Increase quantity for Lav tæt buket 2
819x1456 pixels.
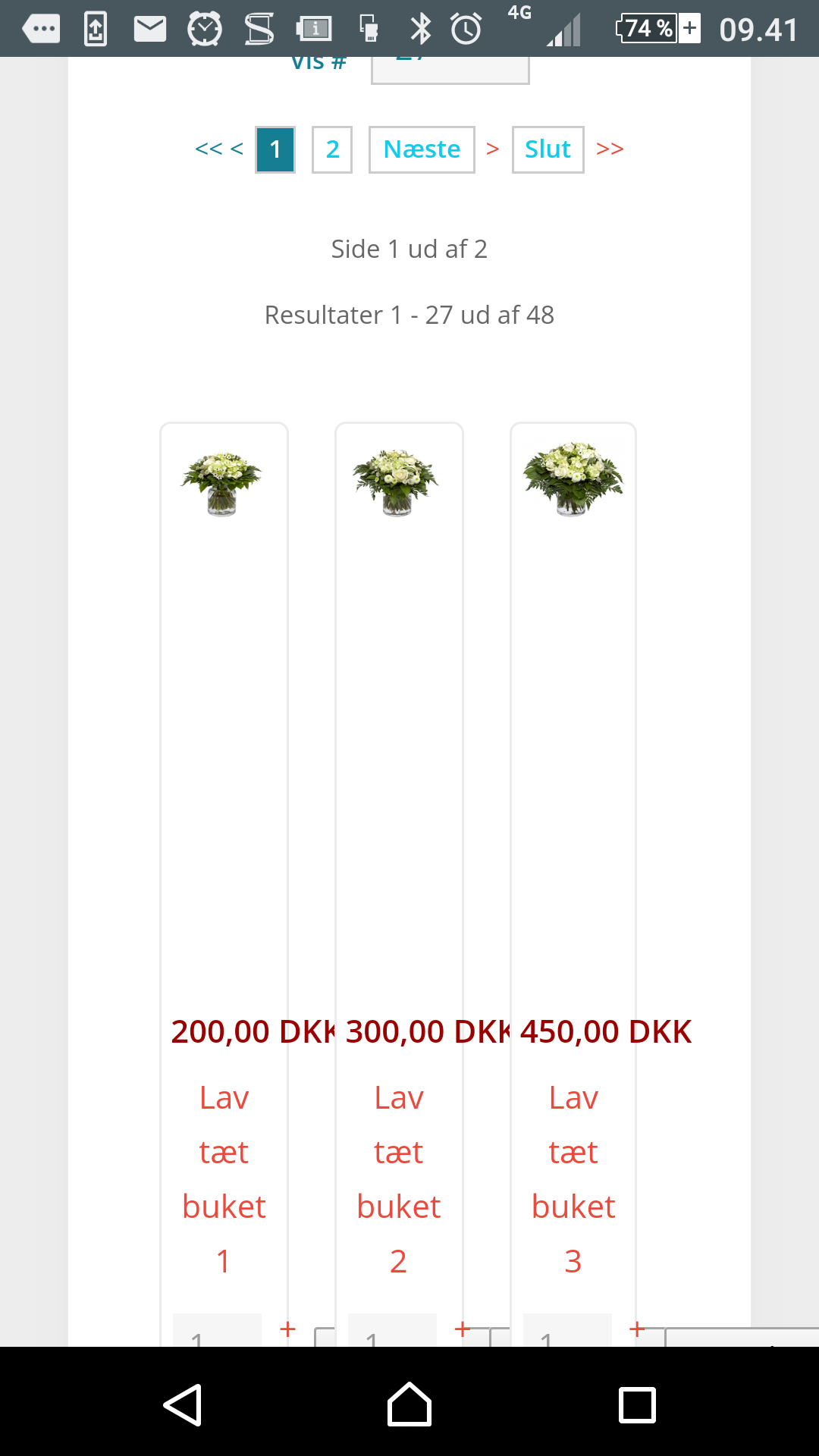click(463, 1329)
